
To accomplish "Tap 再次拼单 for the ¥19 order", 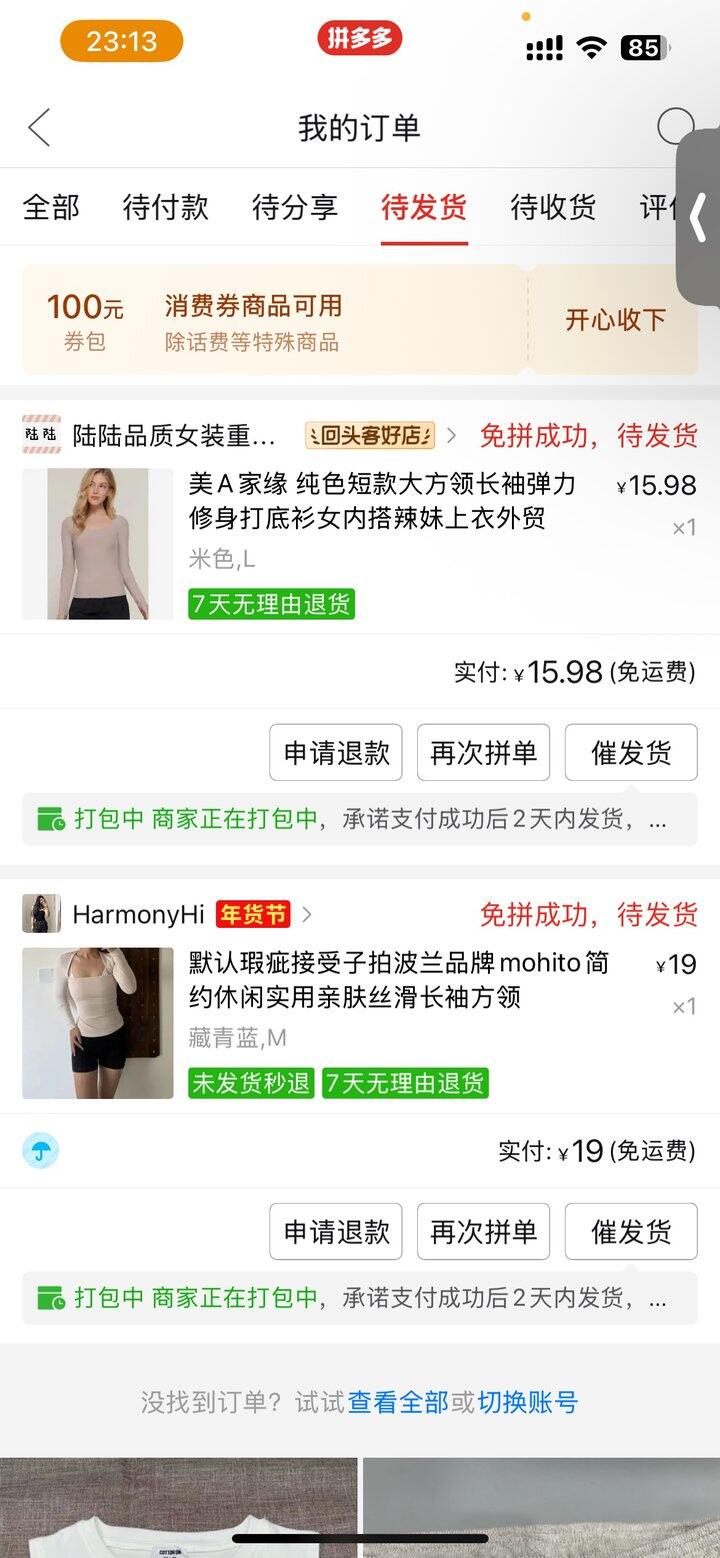I will (x=483, y=1232).
